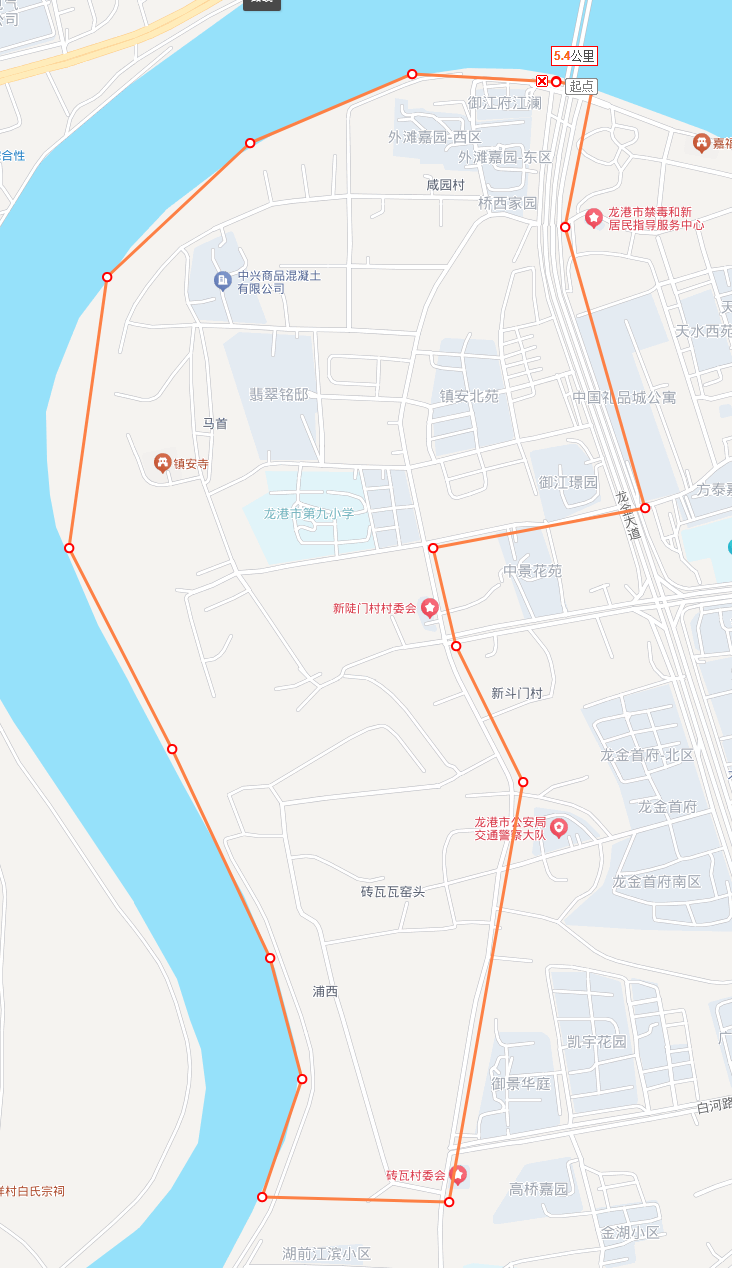
Task: Open 龙港市公安局交通警察大队 location pin
Action: [559, 828]
